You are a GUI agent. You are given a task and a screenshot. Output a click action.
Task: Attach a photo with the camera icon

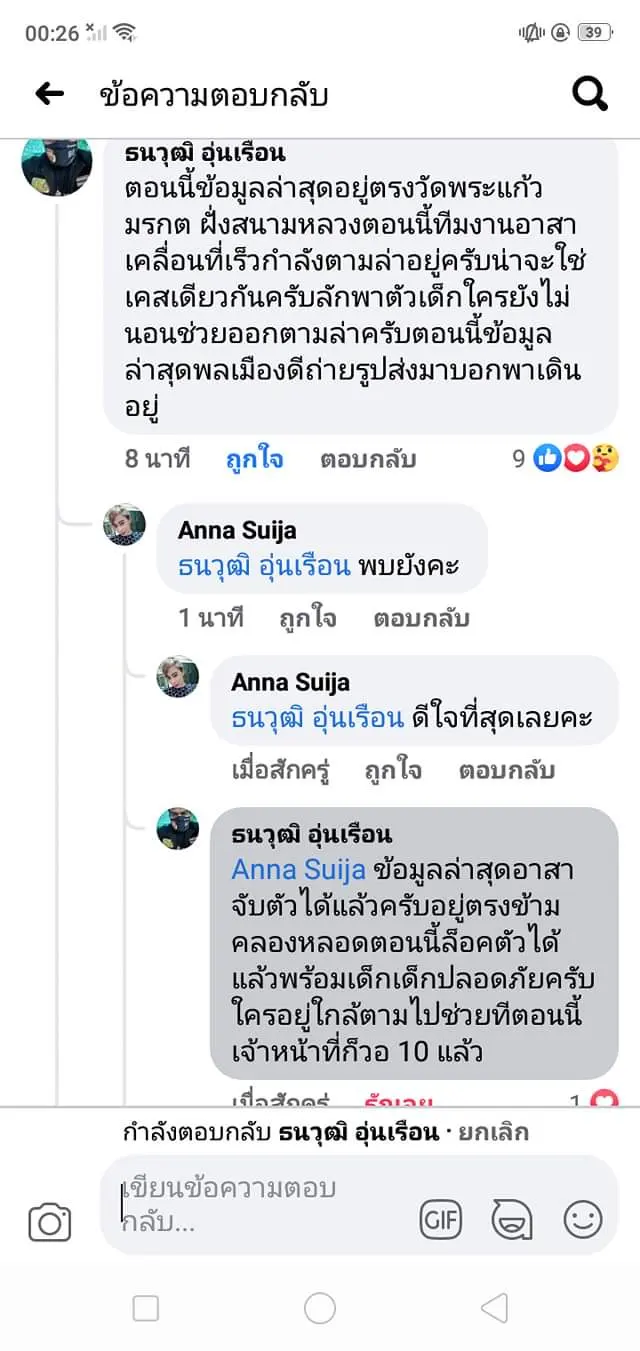tap(50, 1222)
